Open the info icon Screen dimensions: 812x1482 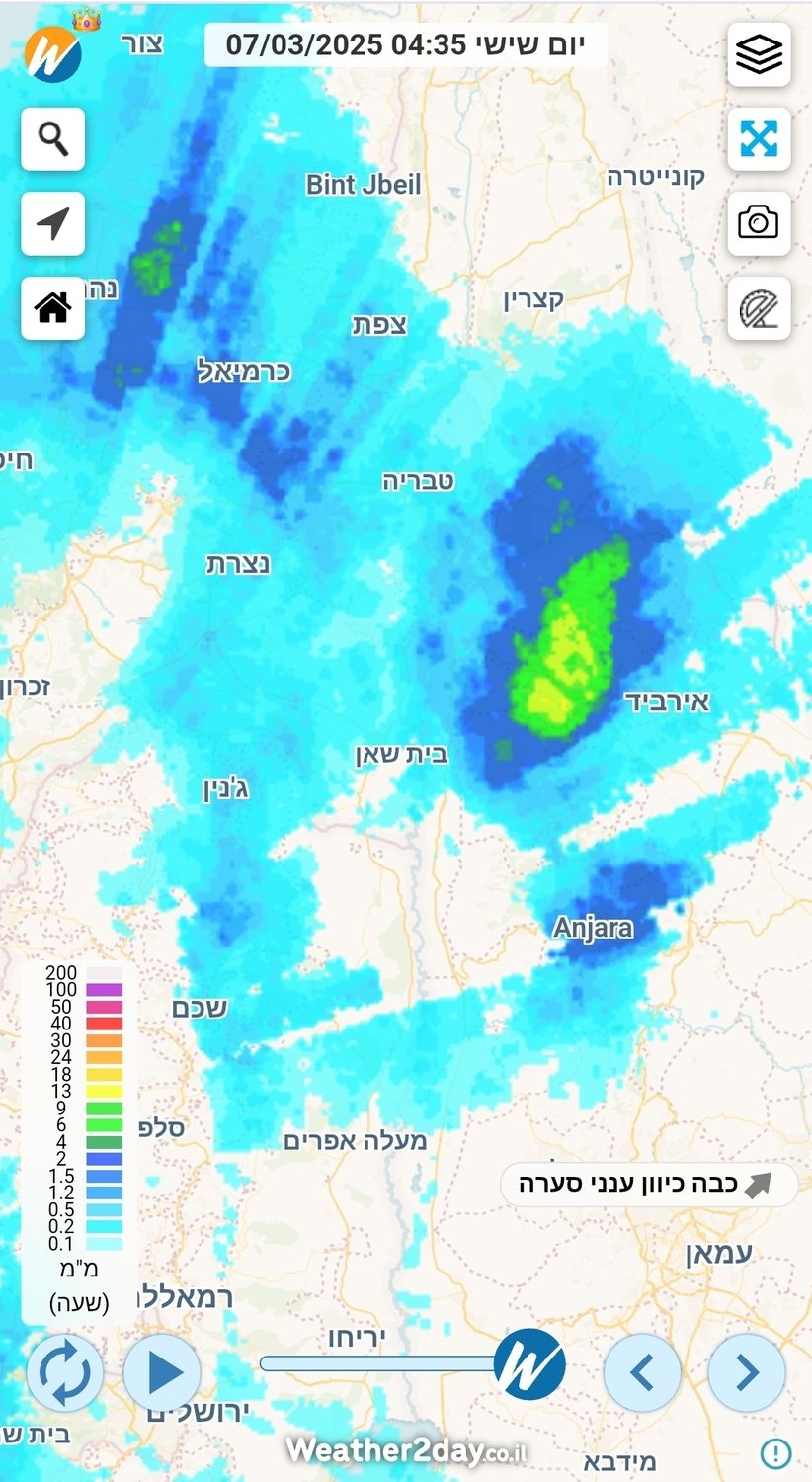tap(776, 1453)
